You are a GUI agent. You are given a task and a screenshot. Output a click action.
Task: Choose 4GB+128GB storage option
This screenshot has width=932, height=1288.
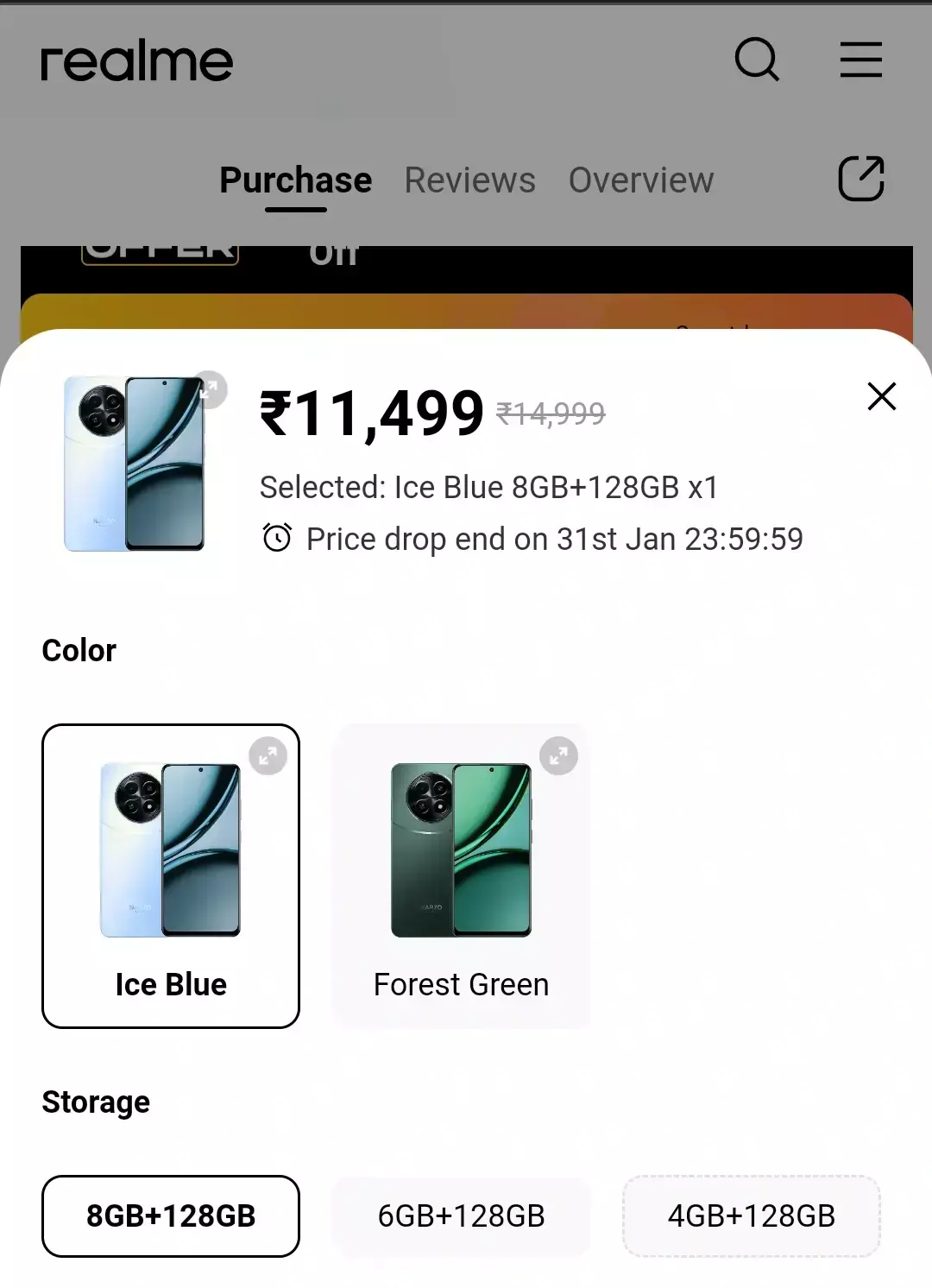751,1215
